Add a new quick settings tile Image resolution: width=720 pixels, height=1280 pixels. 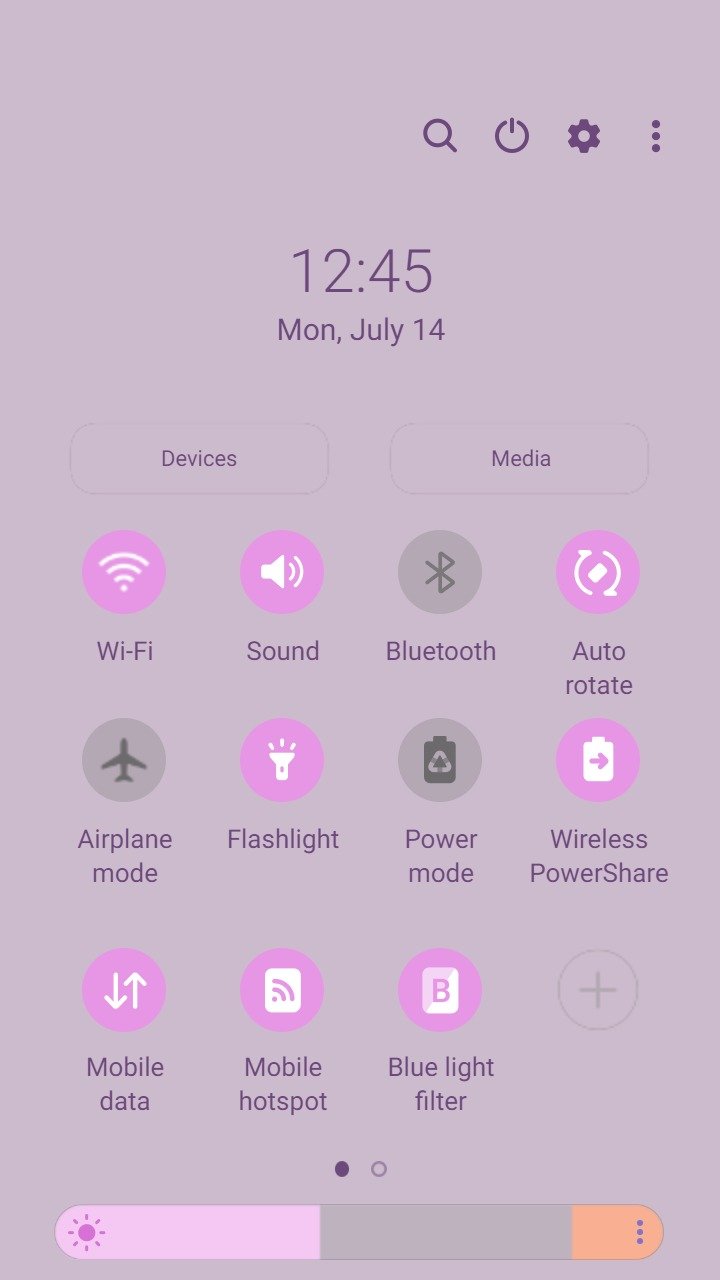click(x=598, y=990)
